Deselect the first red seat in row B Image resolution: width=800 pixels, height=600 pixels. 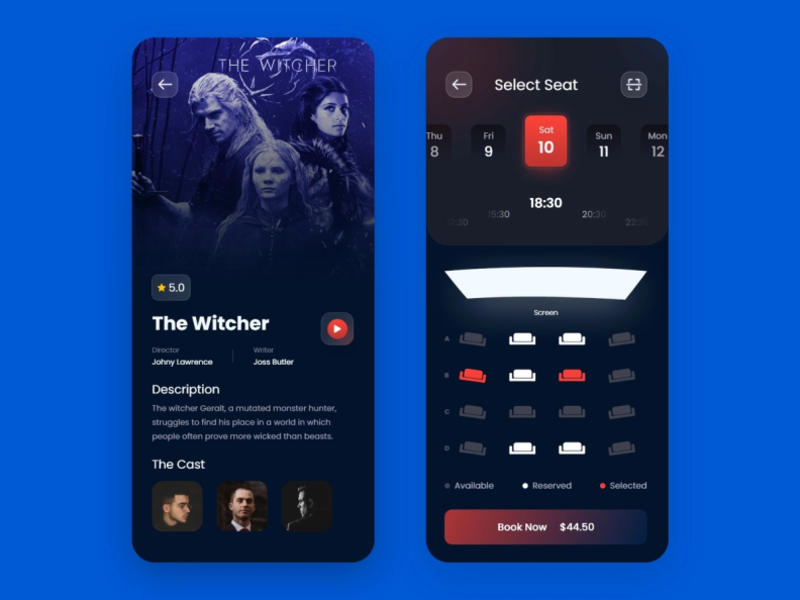click(x=472, y=375)
